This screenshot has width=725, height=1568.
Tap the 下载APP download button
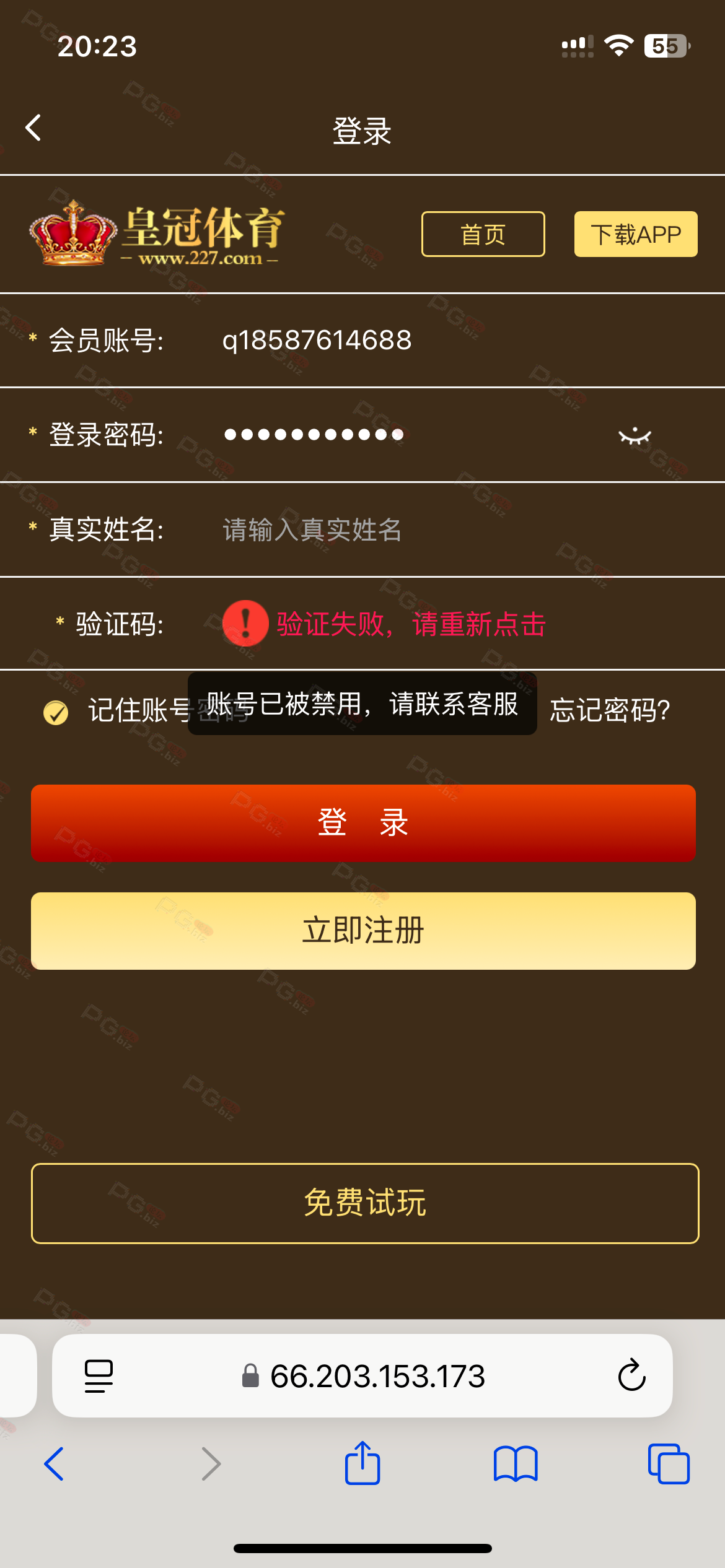coord(636,234)
